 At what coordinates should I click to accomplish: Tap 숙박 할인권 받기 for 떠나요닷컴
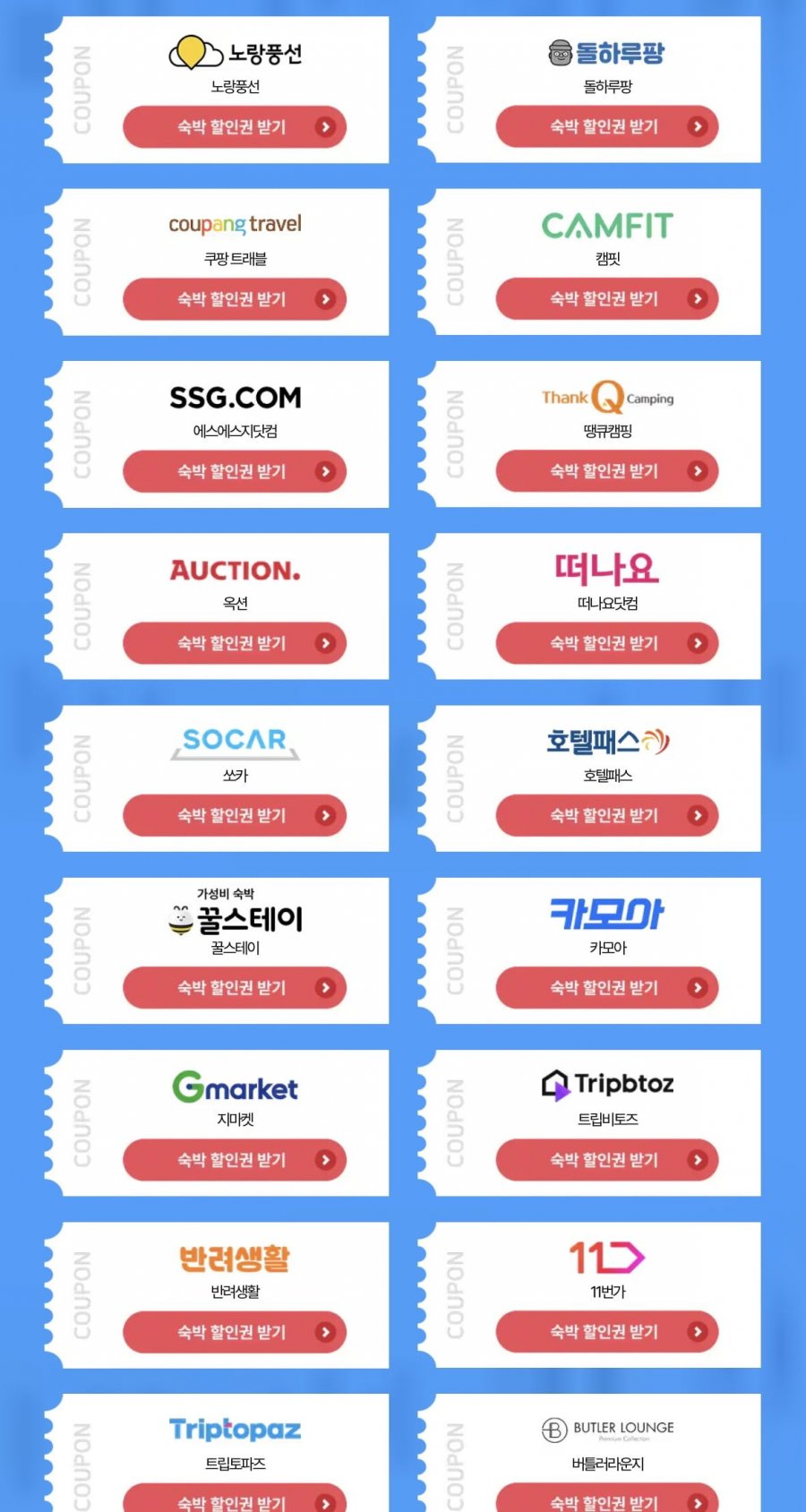[x=606, y=643]
